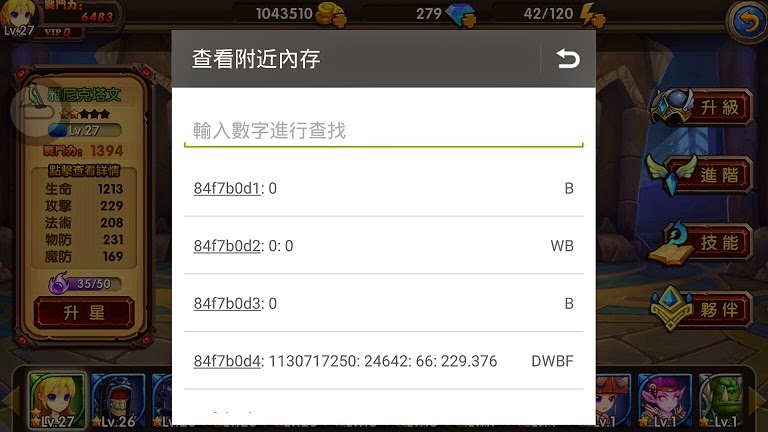Open memory address 84f7b0d4 row
768x432 pixels.
click(x=383, y=361)
